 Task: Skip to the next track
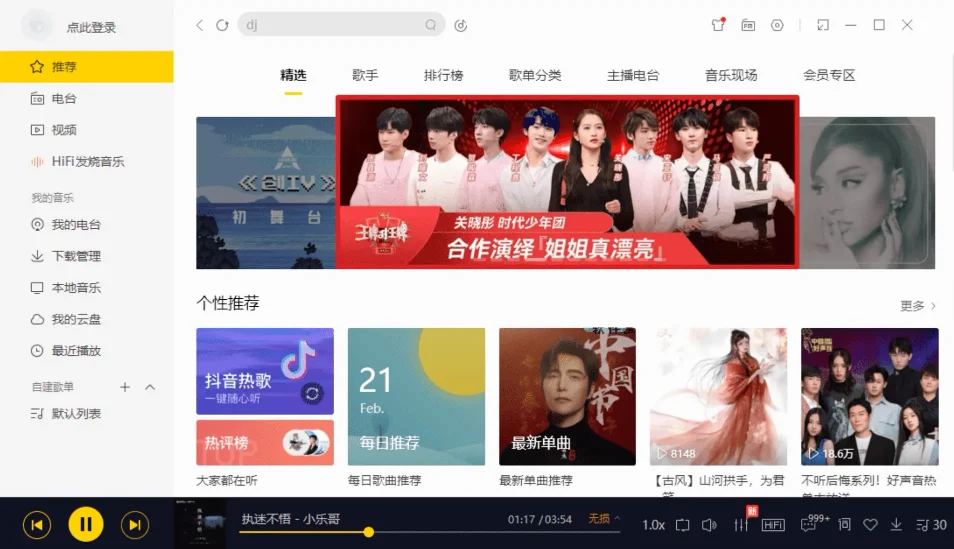(x=135, y=524)
